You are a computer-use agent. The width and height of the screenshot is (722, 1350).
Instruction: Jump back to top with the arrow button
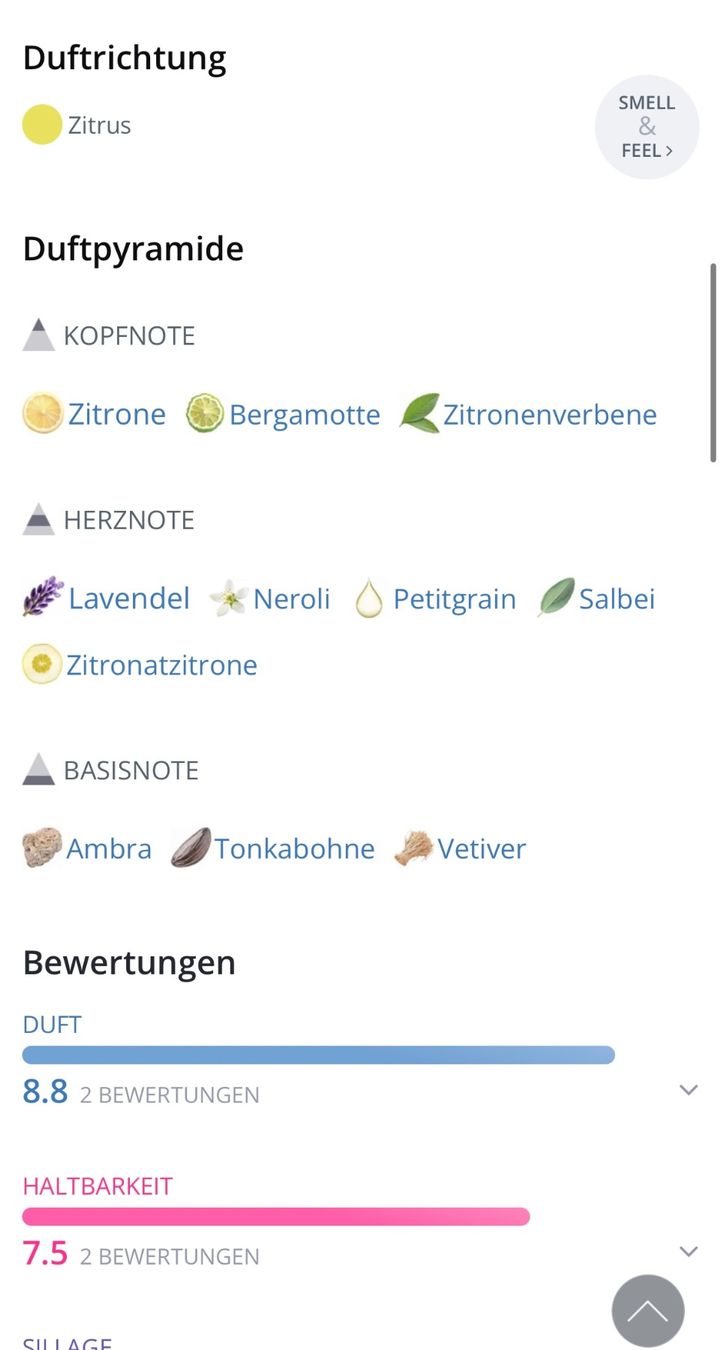point(648,1311)
